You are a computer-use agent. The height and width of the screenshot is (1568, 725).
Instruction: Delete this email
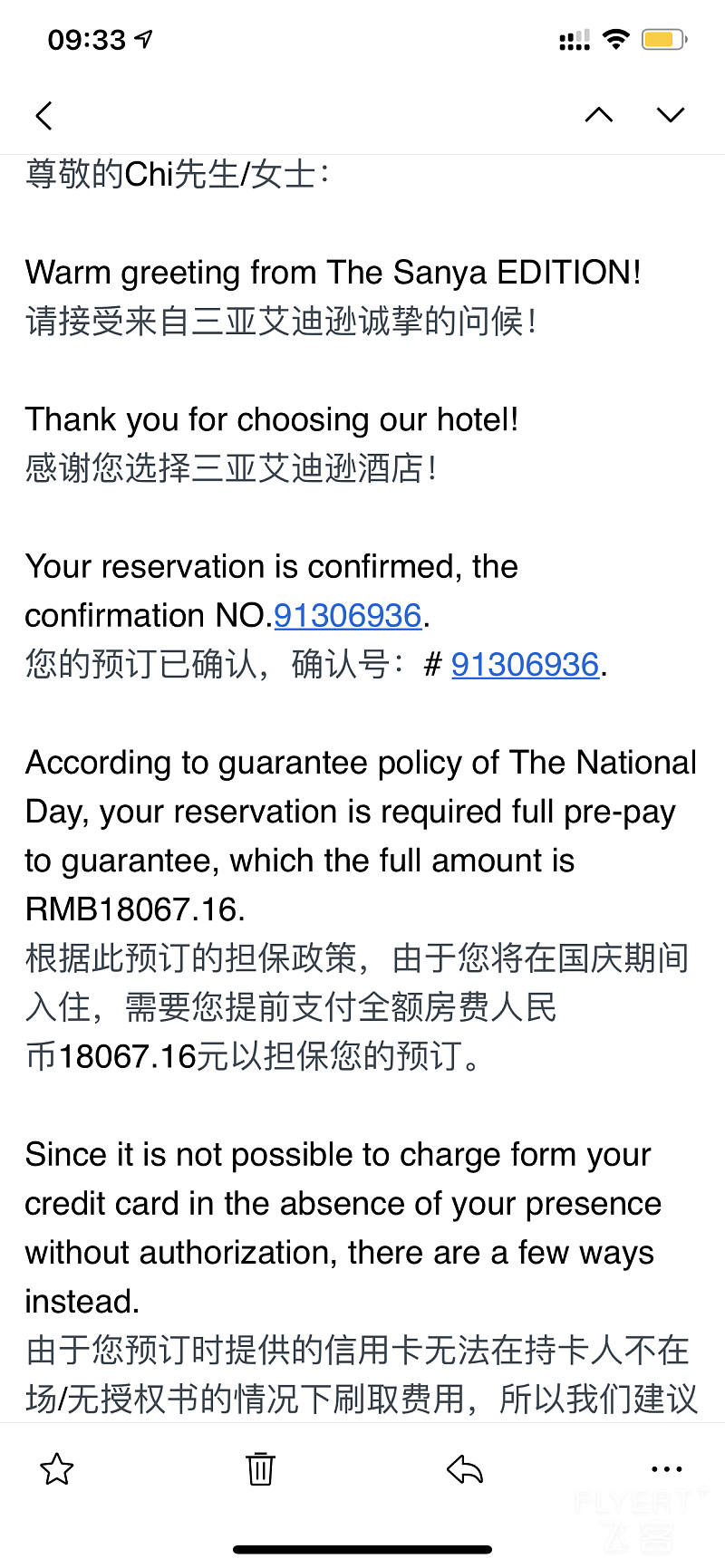[261, 1468]
